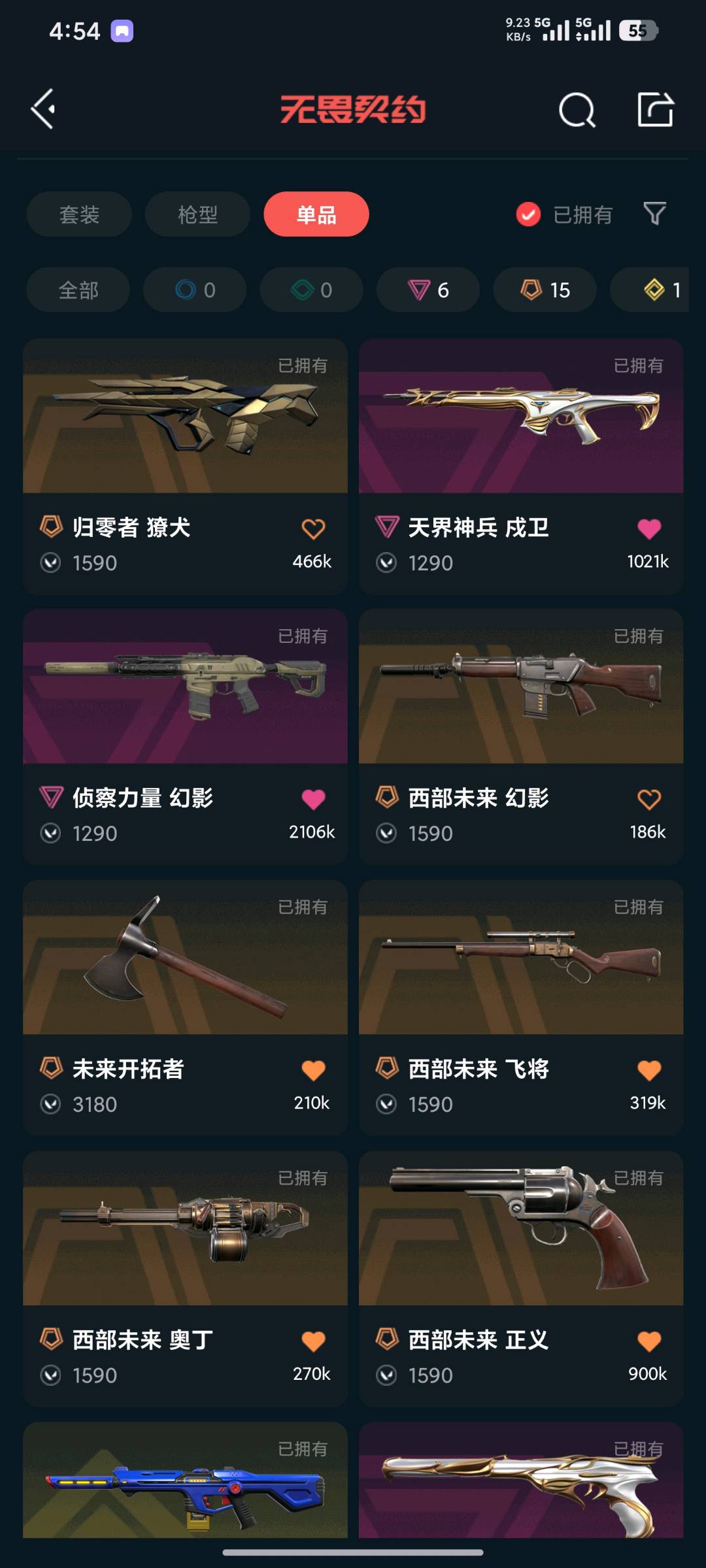Select the 全部 rarity chip
The width and height of the screenshot is (706, 1568).
click(x=78, y=290)
